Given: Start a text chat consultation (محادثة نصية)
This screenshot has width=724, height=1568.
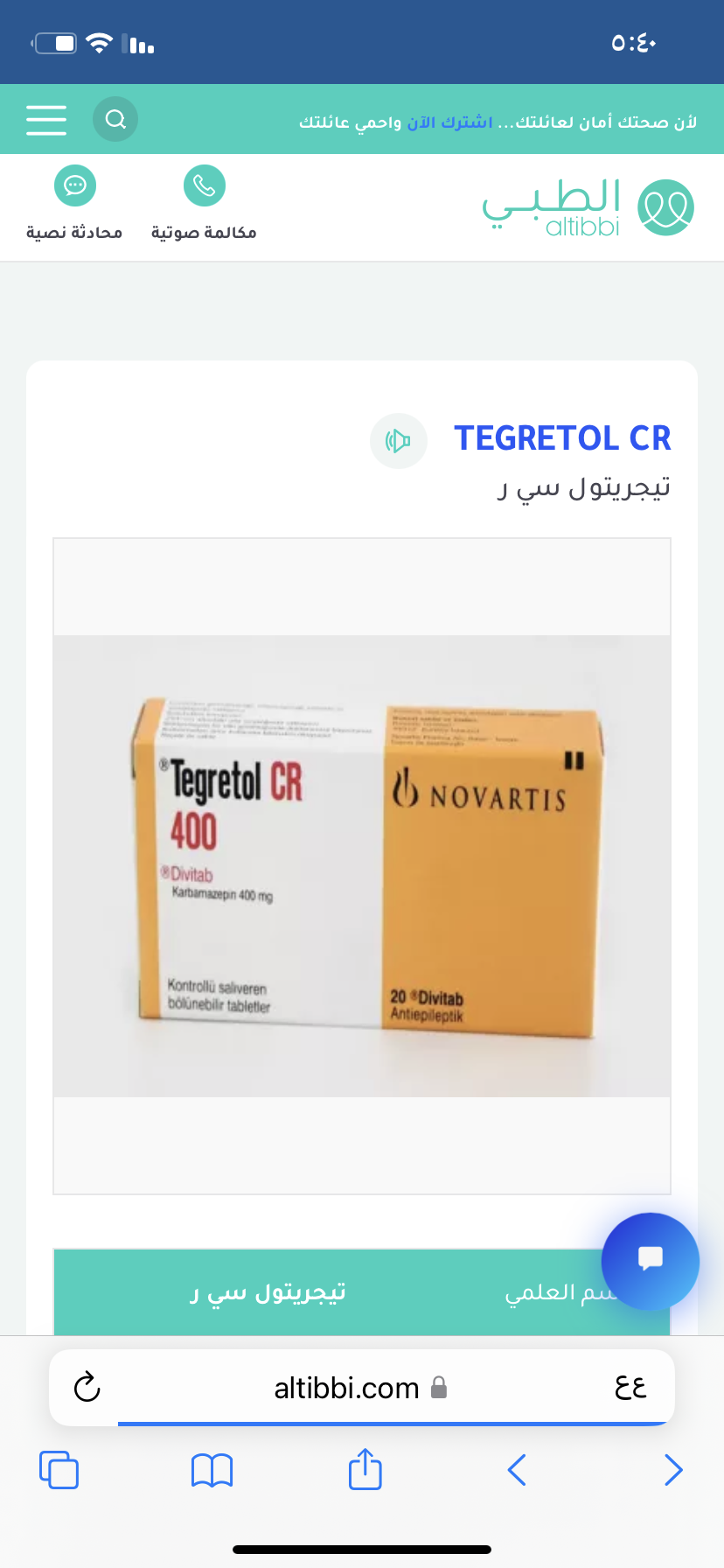Looking at the screenshot, I should click(74, 202).
